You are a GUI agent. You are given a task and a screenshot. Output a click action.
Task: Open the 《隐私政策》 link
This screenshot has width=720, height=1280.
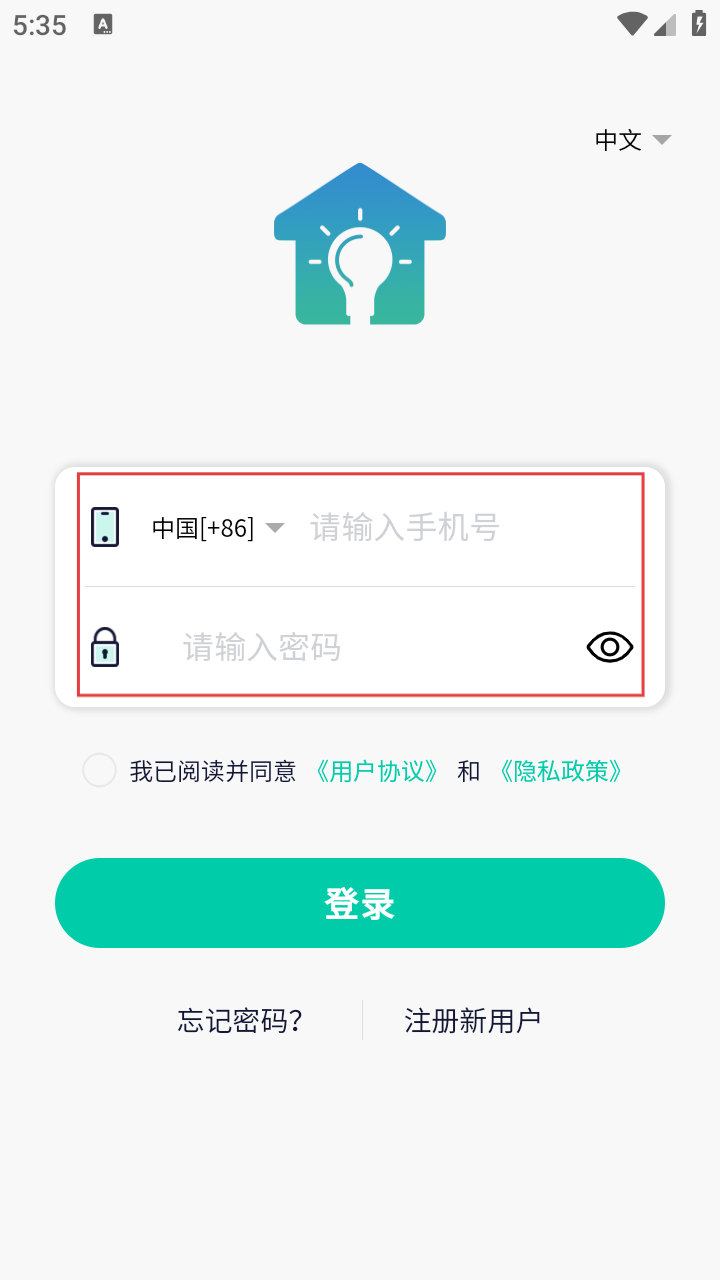561,771
